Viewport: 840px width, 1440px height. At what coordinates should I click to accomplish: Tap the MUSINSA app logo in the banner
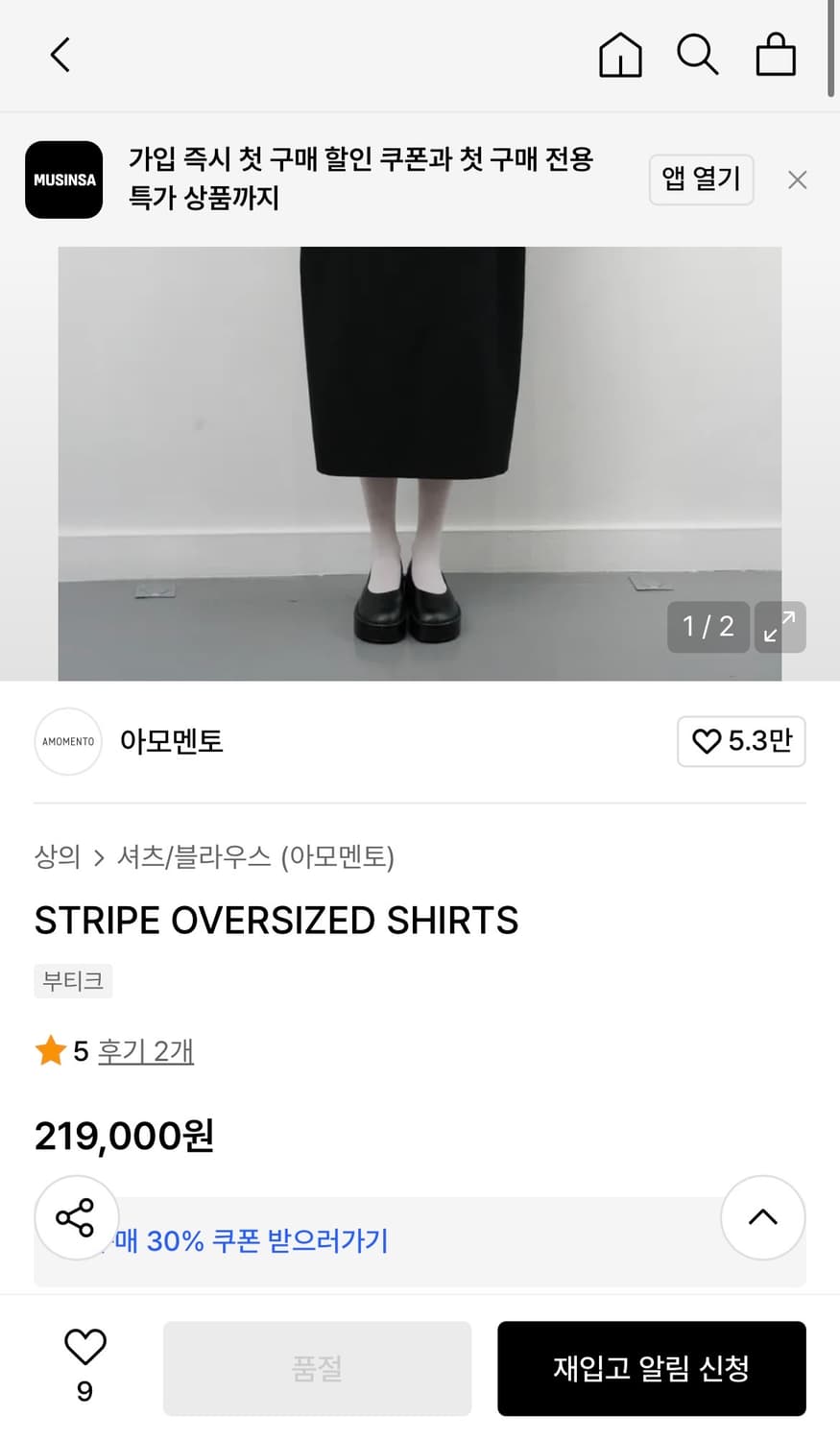click(x=63, y=180)
